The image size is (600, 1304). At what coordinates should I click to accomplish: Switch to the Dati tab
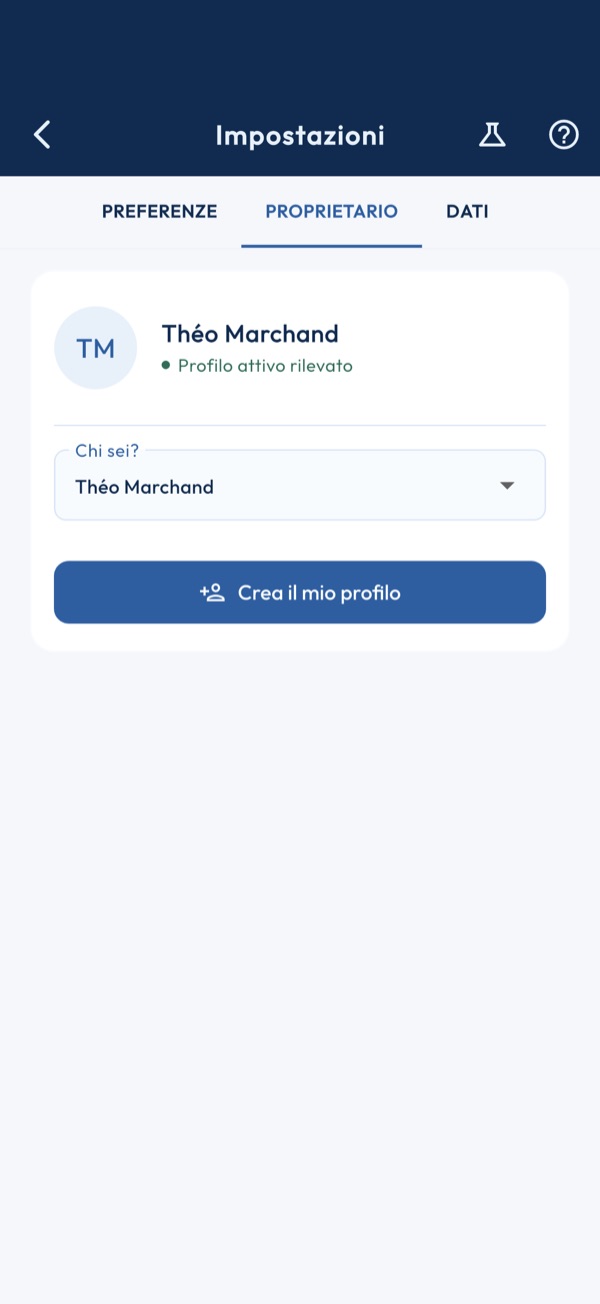tap(467, 212)
